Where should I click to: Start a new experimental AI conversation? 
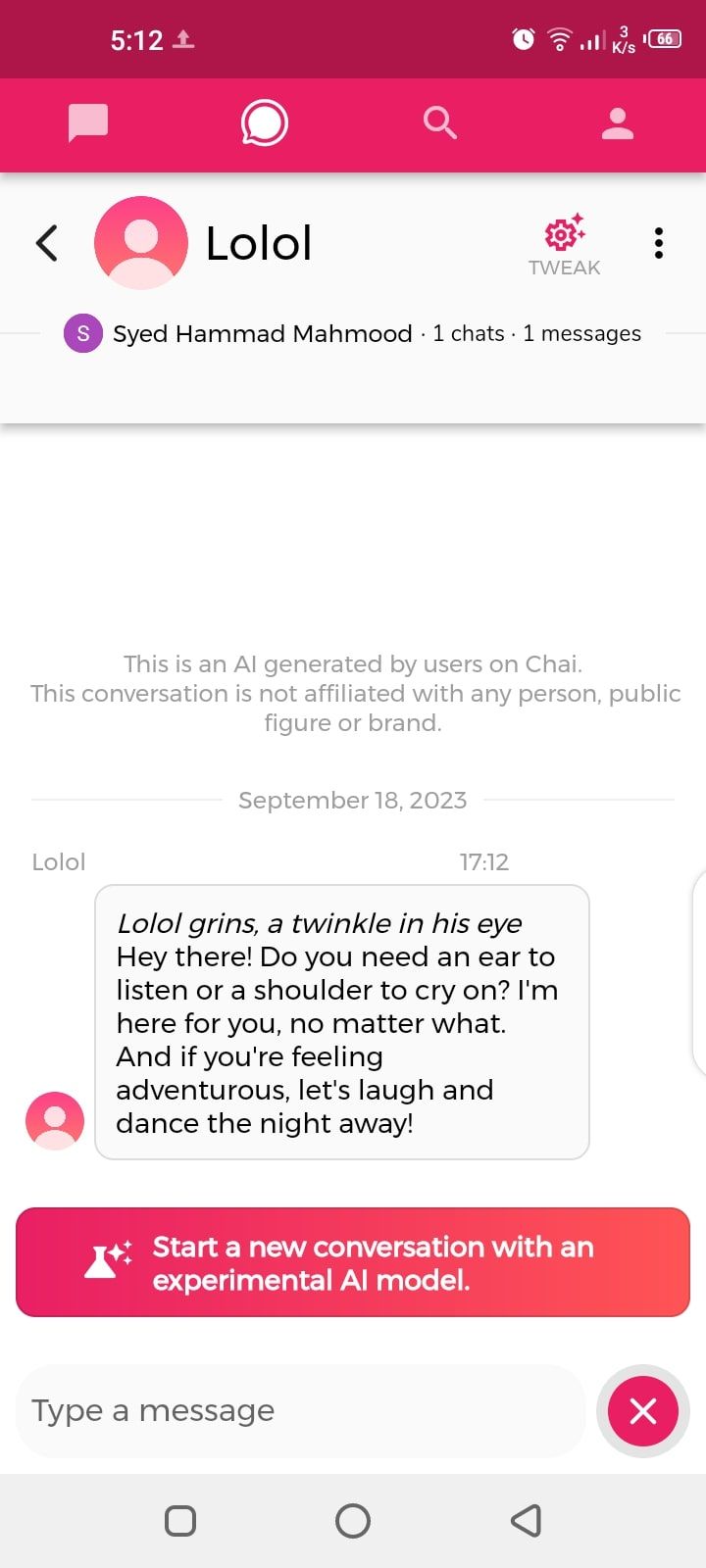coord(372,1263)
